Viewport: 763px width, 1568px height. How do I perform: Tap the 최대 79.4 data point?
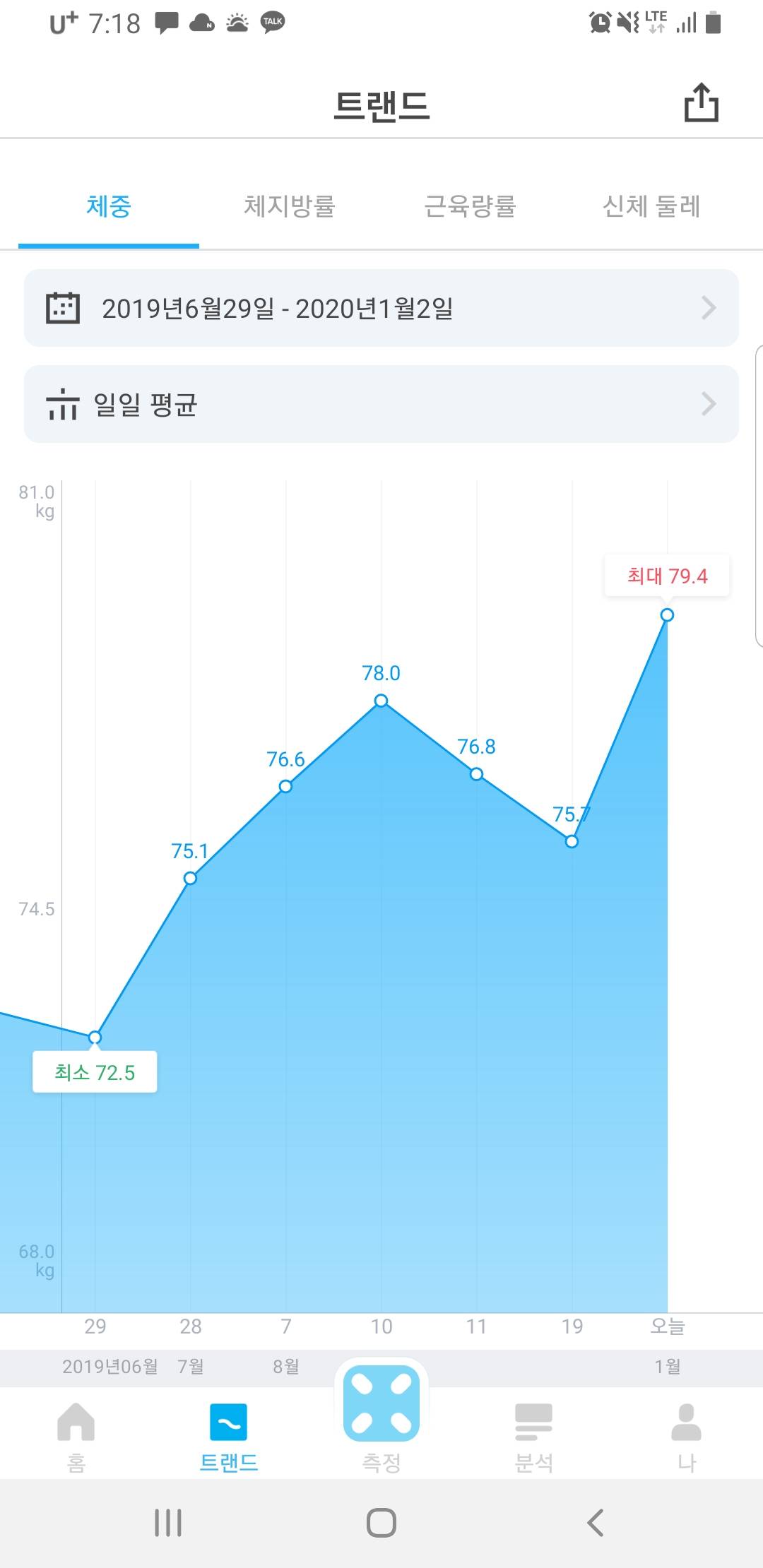(x=667, y=615)
